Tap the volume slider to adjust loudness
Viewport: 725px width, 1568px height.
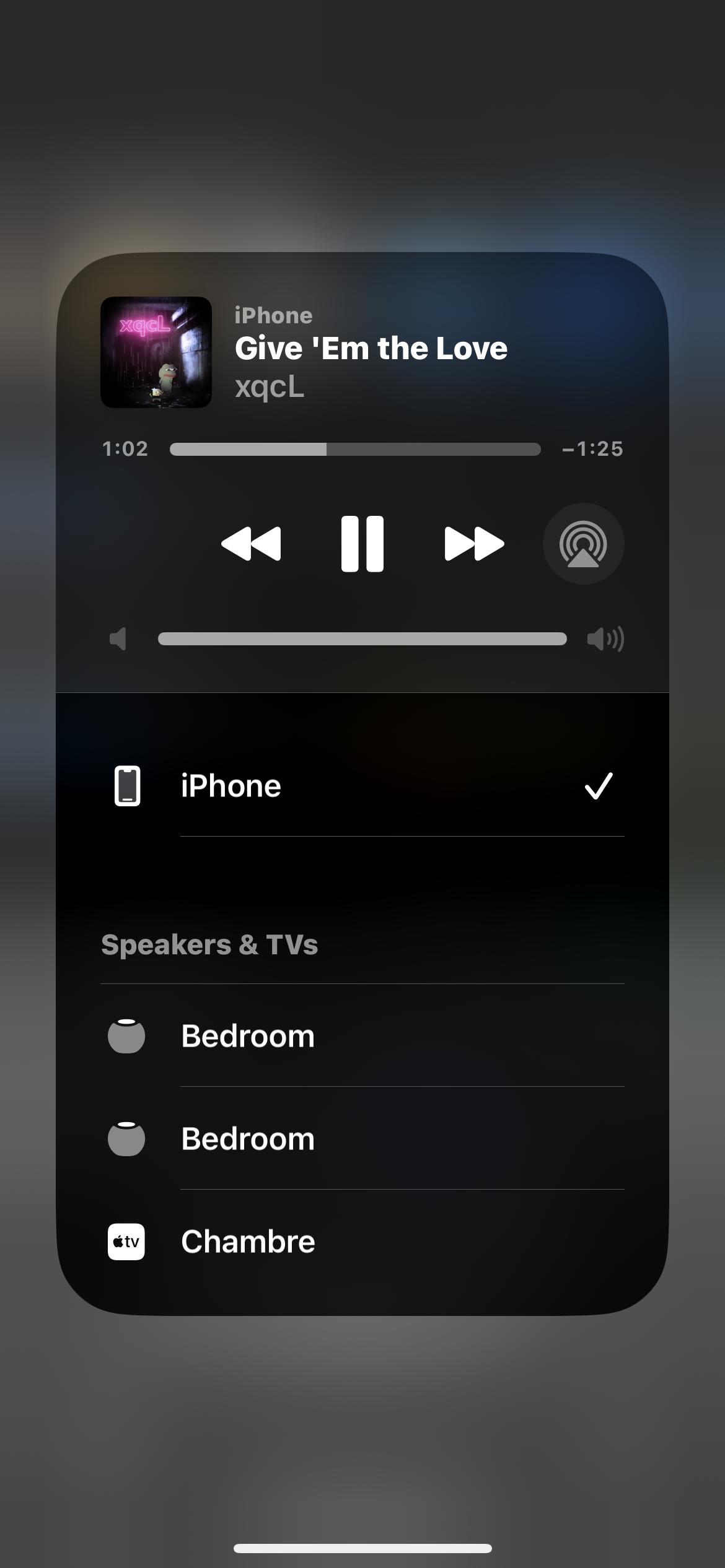tap(362, 638)
